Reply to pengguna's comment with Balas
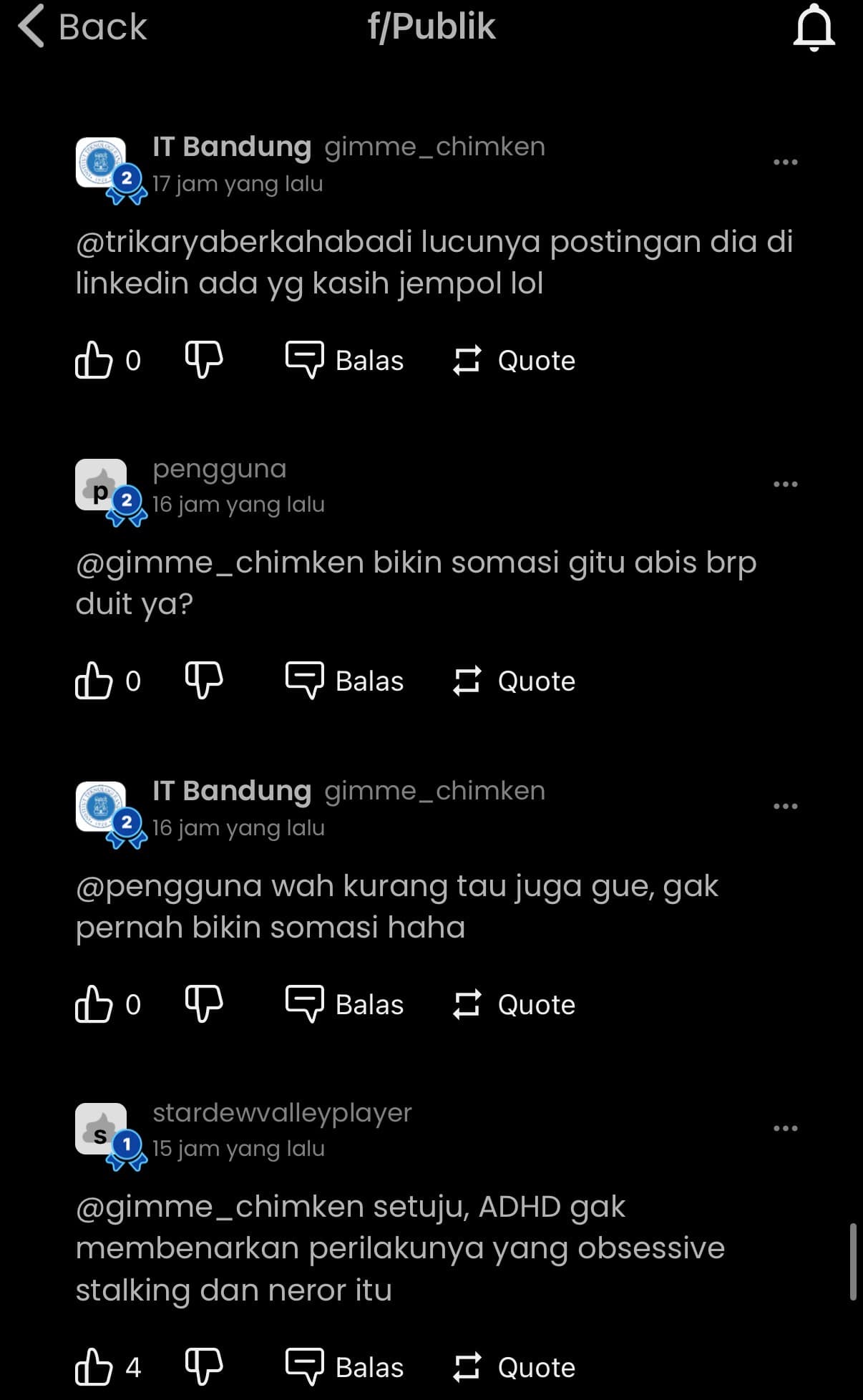This screenshot has width=863, height=1400. tap(344, 681)
